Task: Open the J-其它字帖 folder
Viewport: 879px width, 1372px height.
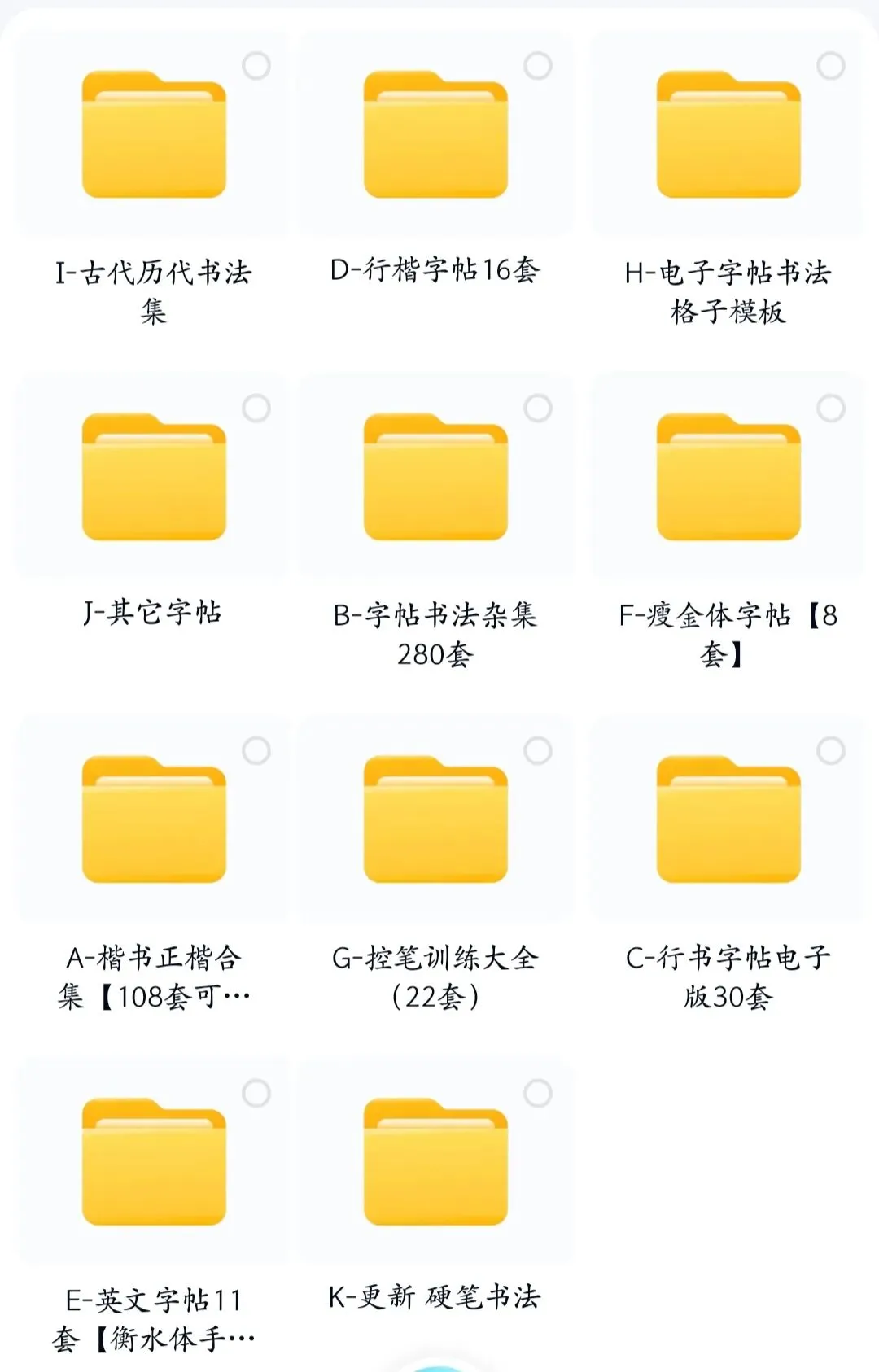Action: click(x=154, y=478)
